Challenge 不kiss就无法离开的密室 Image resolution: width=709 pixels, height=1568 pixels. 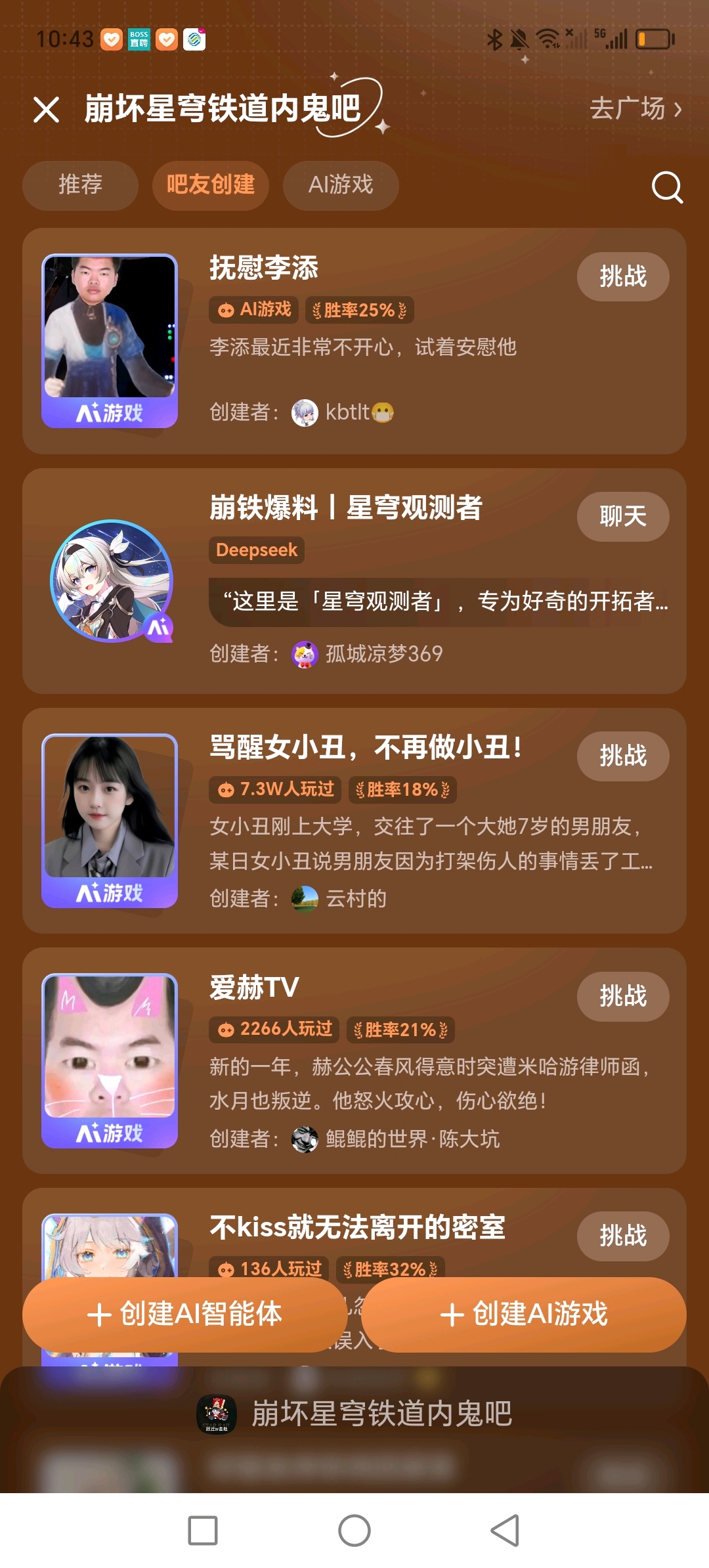[622, 1236]
